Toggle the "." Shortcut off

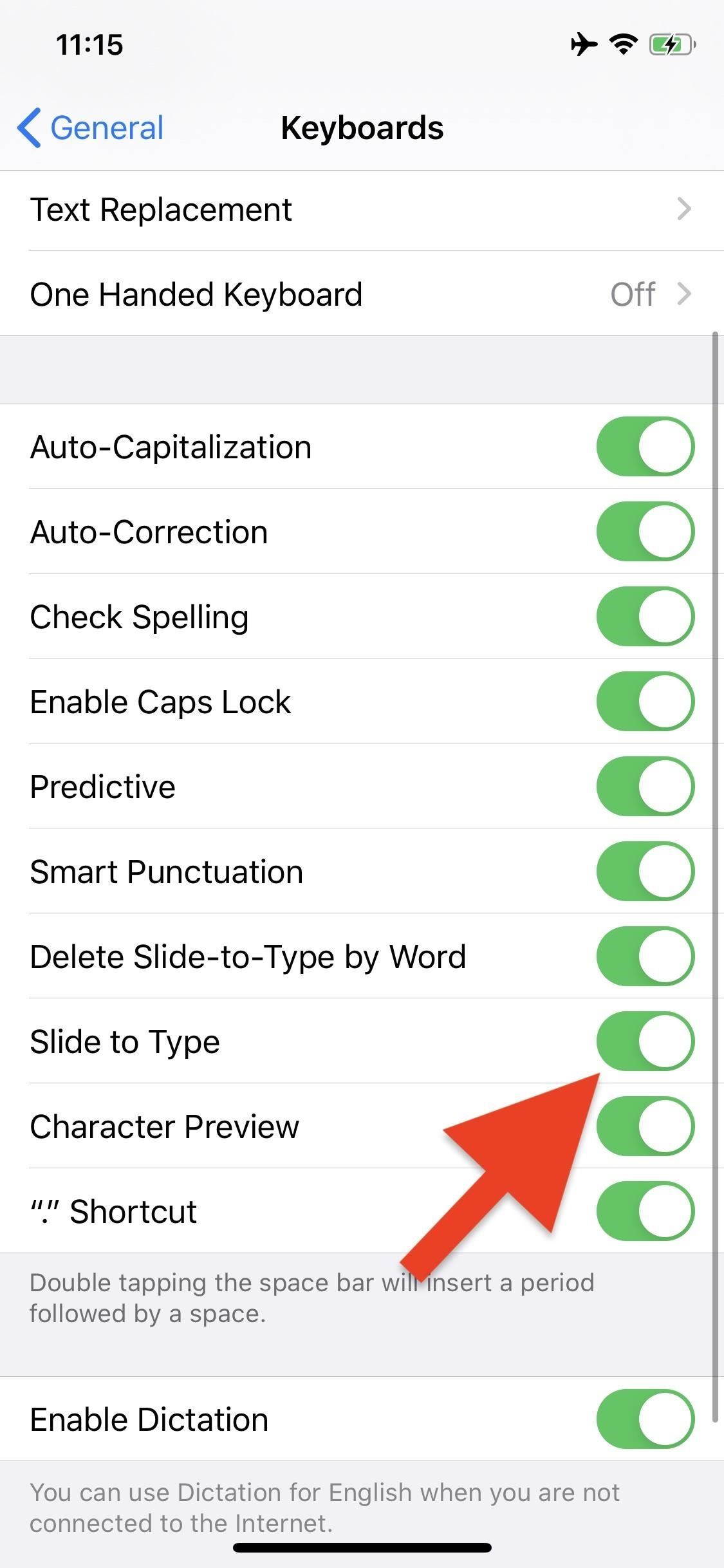(645, 1211)
